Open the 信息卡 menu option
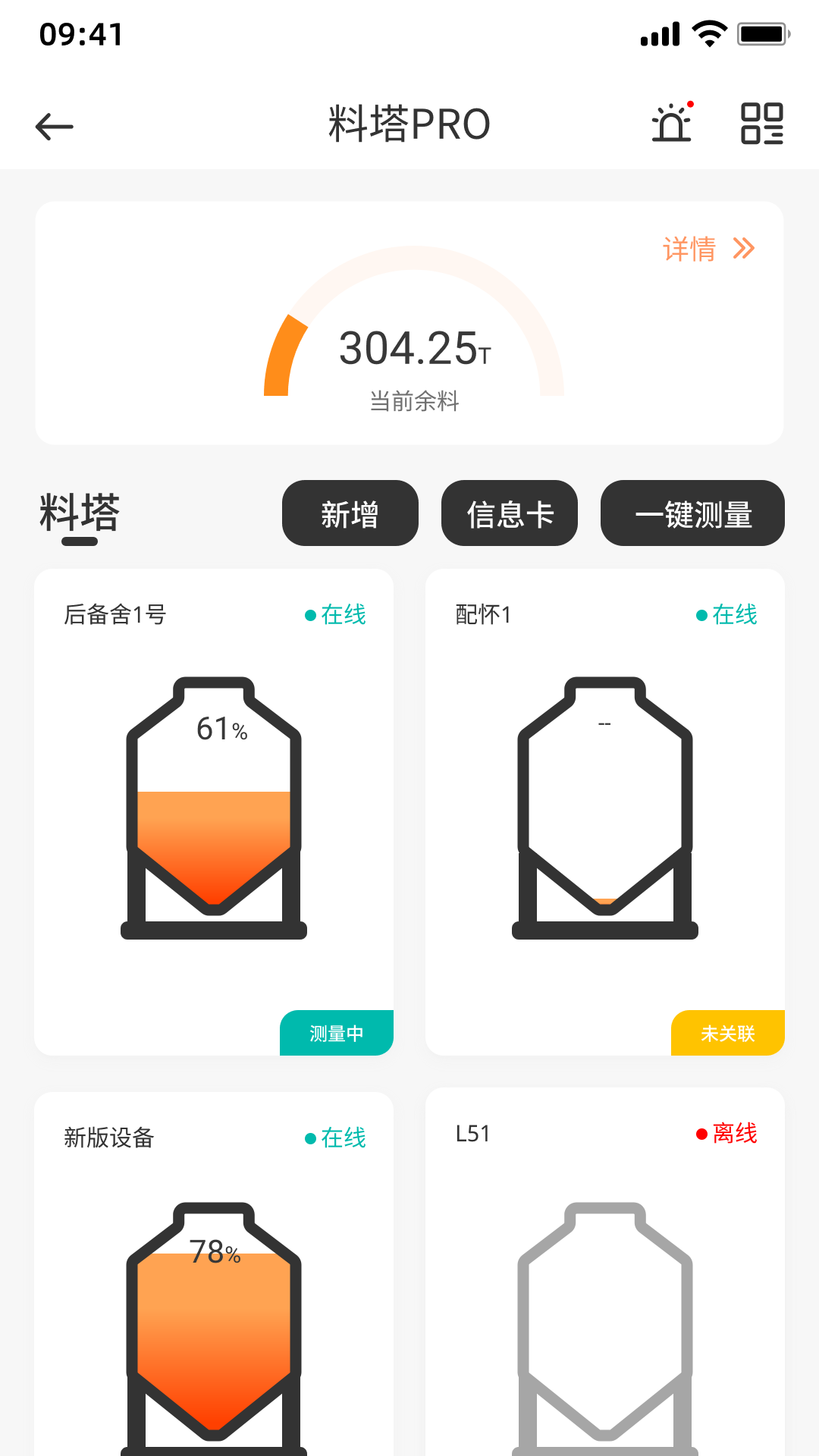This screenshot has height=1456, width=819. click(x=509, y=513)
